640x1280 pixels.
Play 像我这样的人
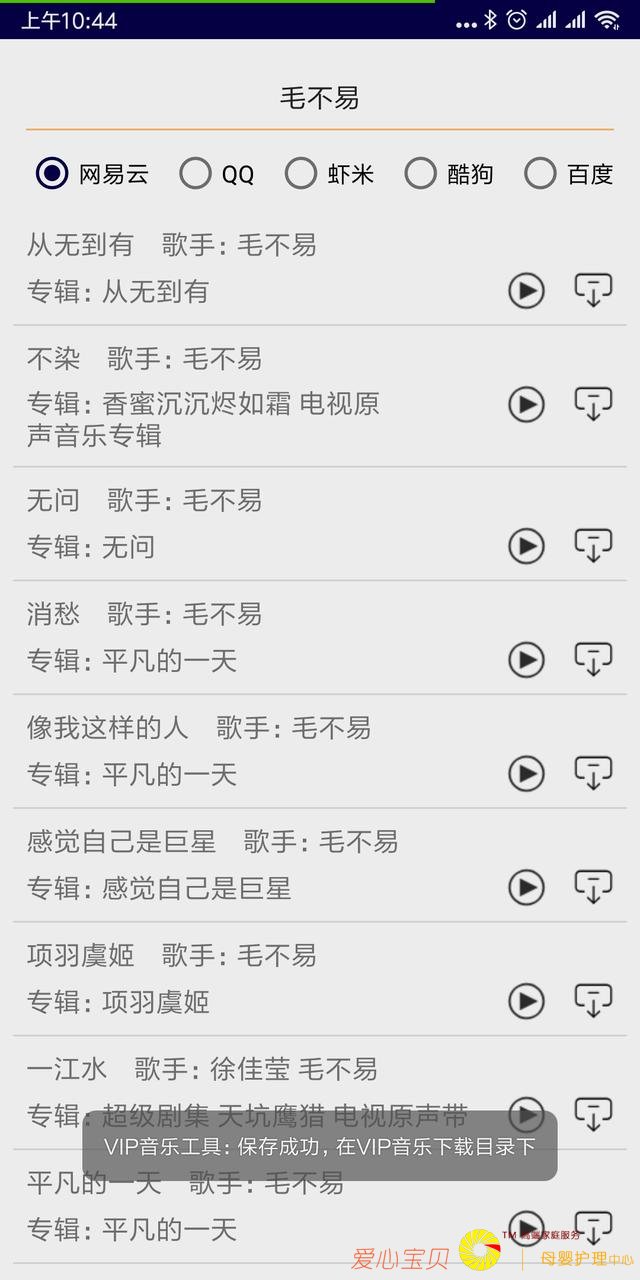tap(526, 774)
